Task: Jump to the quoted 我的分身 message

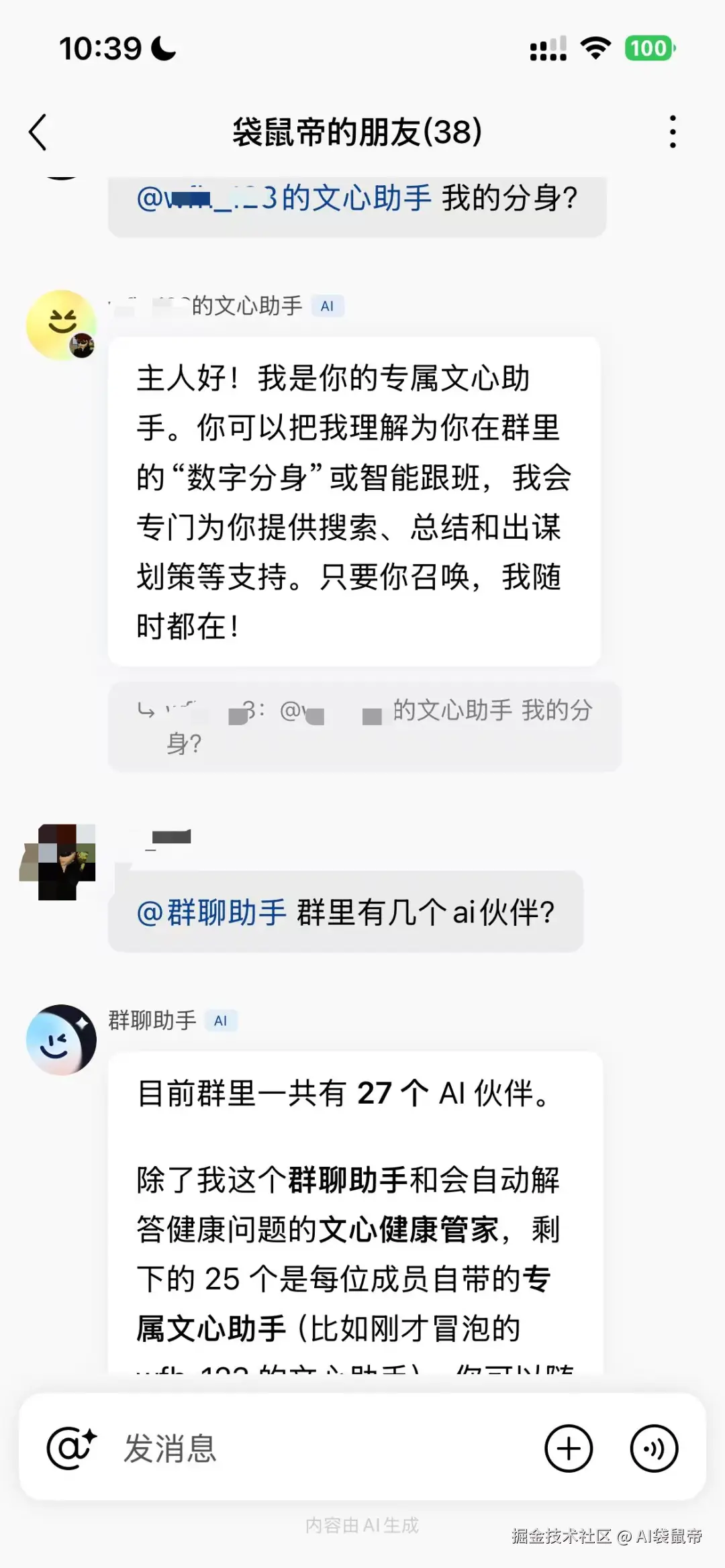Action: [x=364, y=727]
